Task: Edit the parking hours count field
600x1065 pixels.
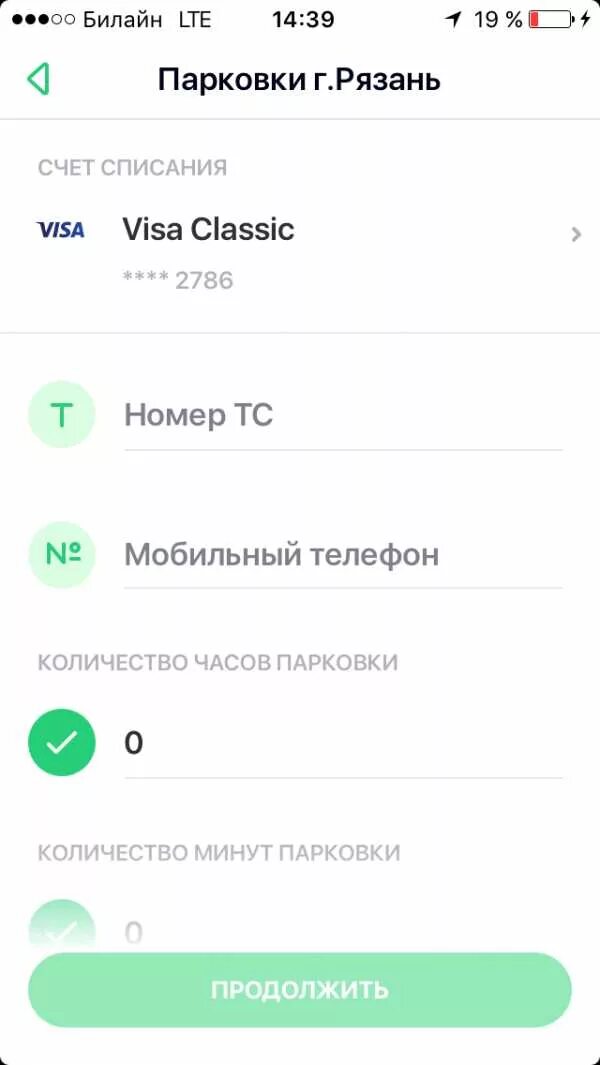Action: pos(342,743)
